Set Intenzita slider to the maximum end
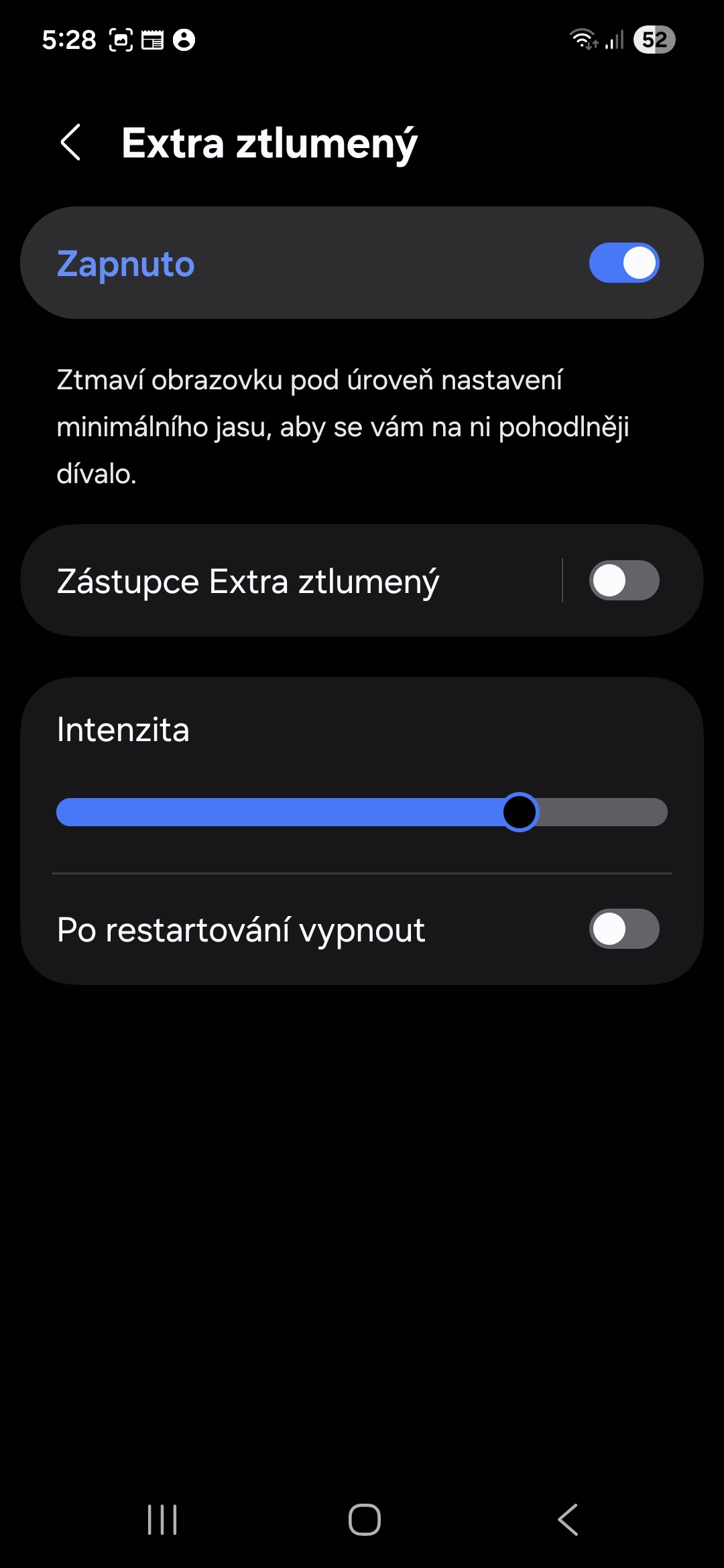Viewport: 724px width, 1568px height. click(x=662, y=812)
